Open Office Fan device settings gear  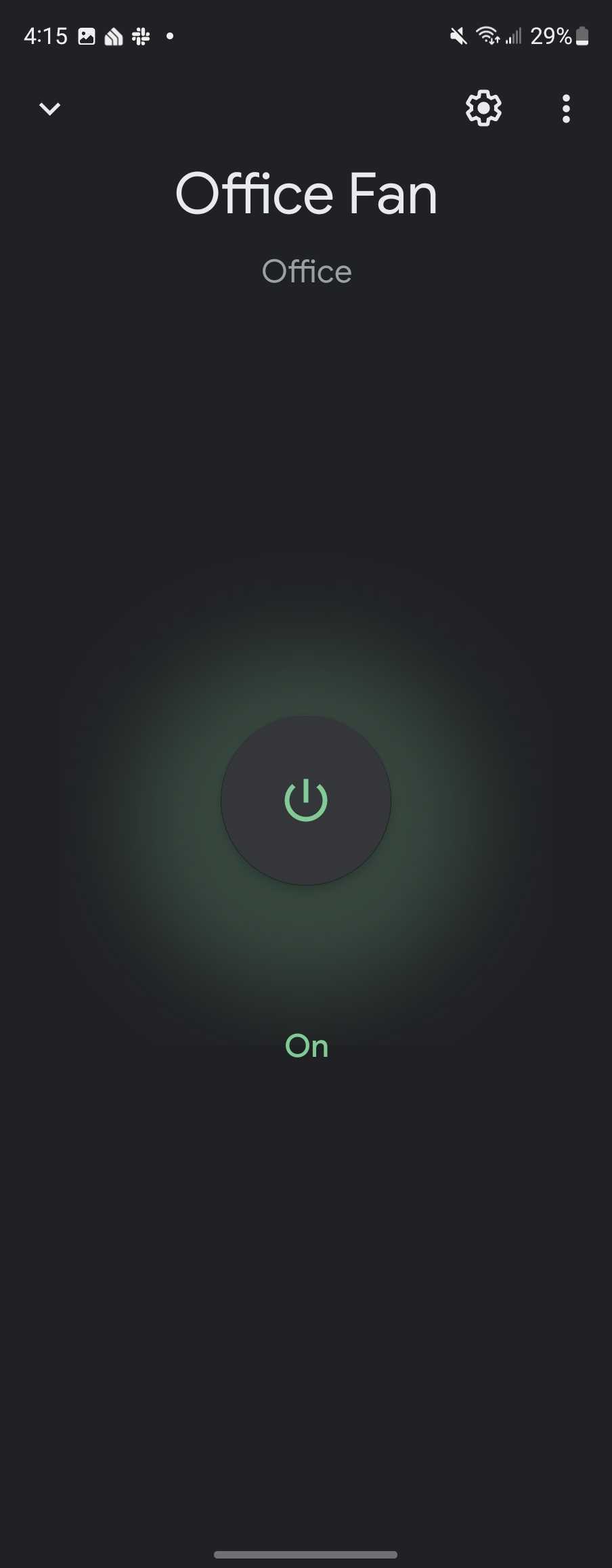click(483, 108)
